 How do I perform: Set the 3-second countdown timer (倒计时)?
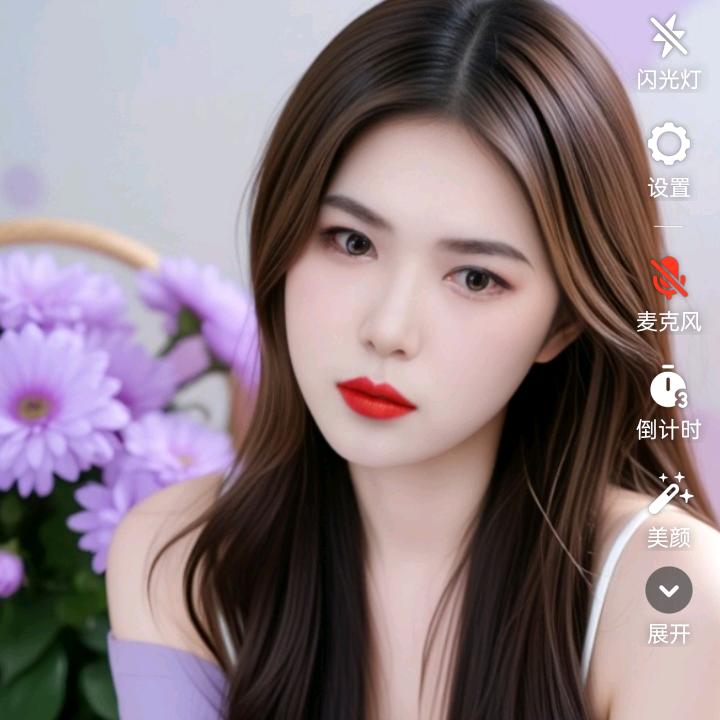pos(669,388)
